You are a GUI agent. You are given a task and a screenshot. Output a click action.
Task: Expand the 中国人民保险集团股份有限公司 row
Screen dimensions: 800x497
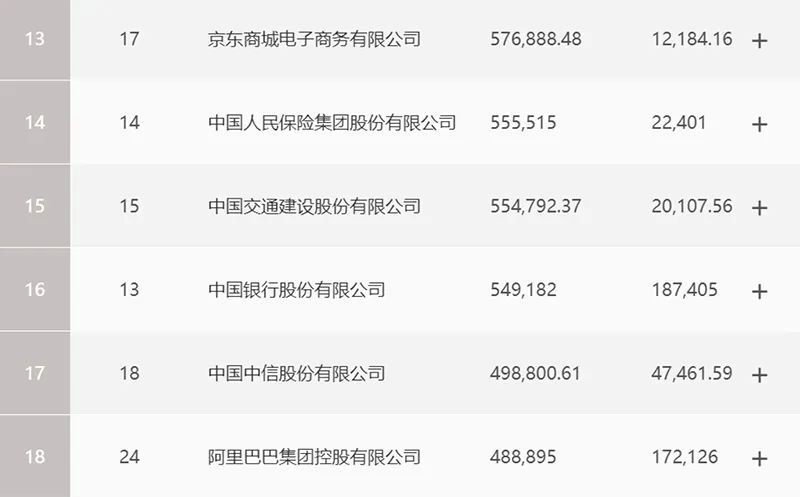(x=759, y=125)
